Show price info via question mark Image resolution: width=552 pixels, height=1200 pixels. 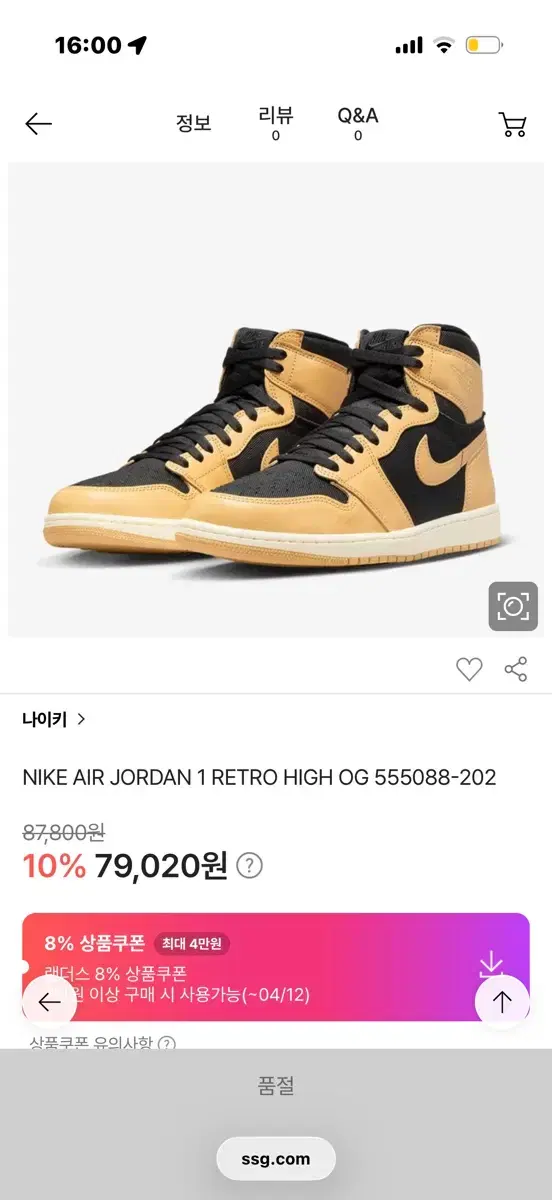(250, 866)
